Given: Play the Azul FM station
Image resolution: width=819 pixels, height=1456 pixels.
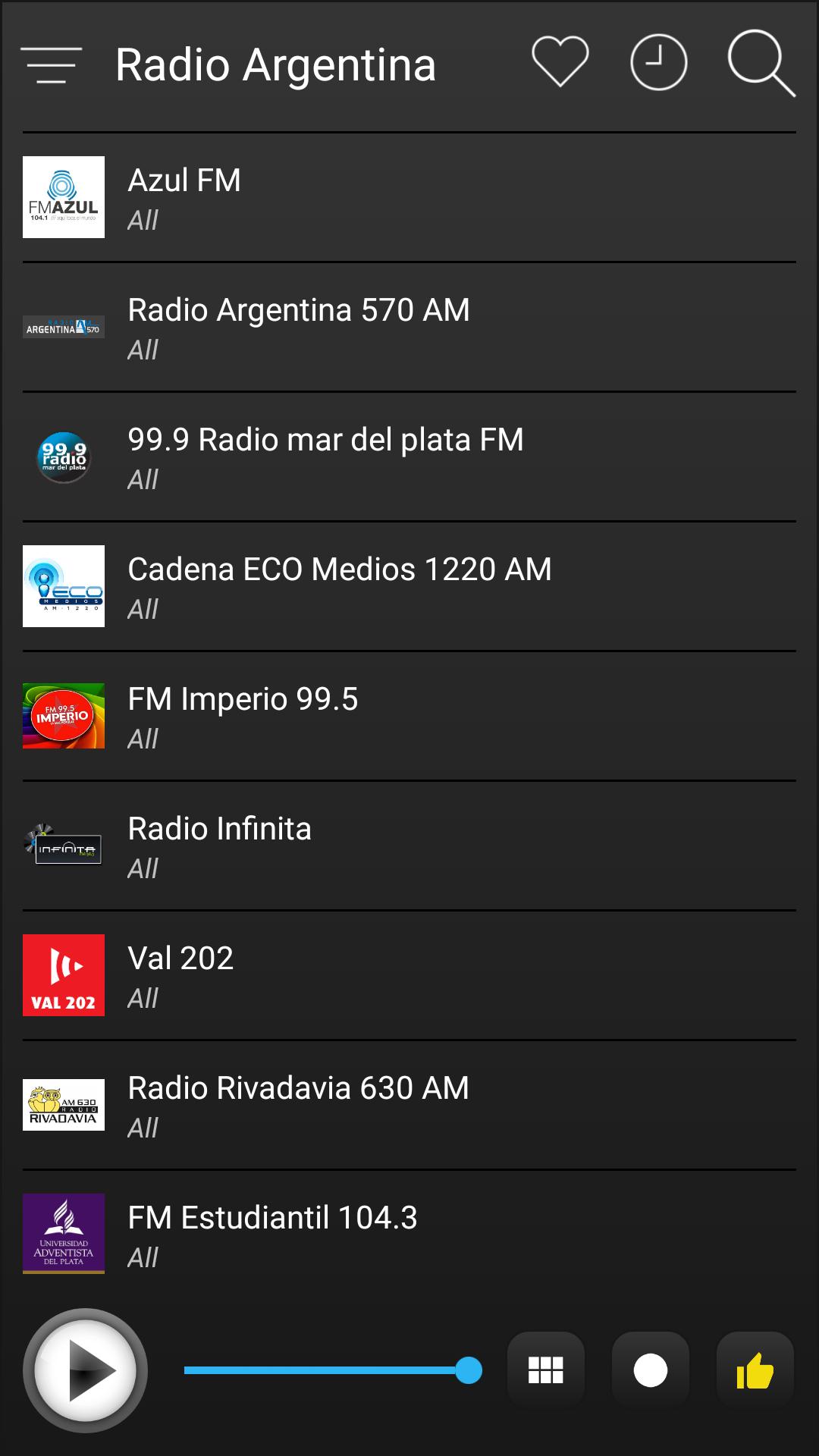Looking at the screenshot, I should [409, 198].
